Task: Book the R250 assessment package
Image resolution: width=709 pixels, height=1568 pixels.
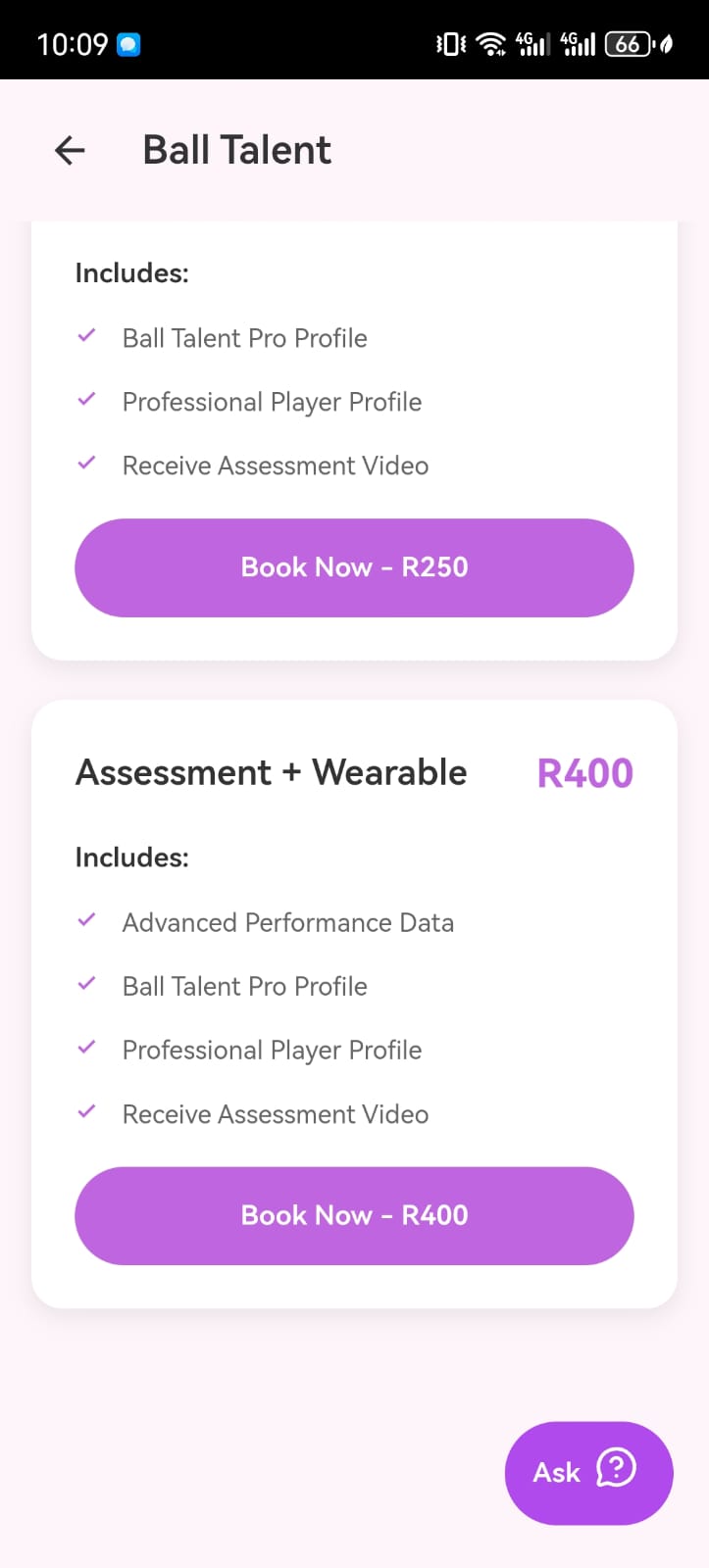Action: tap(354, 567)
